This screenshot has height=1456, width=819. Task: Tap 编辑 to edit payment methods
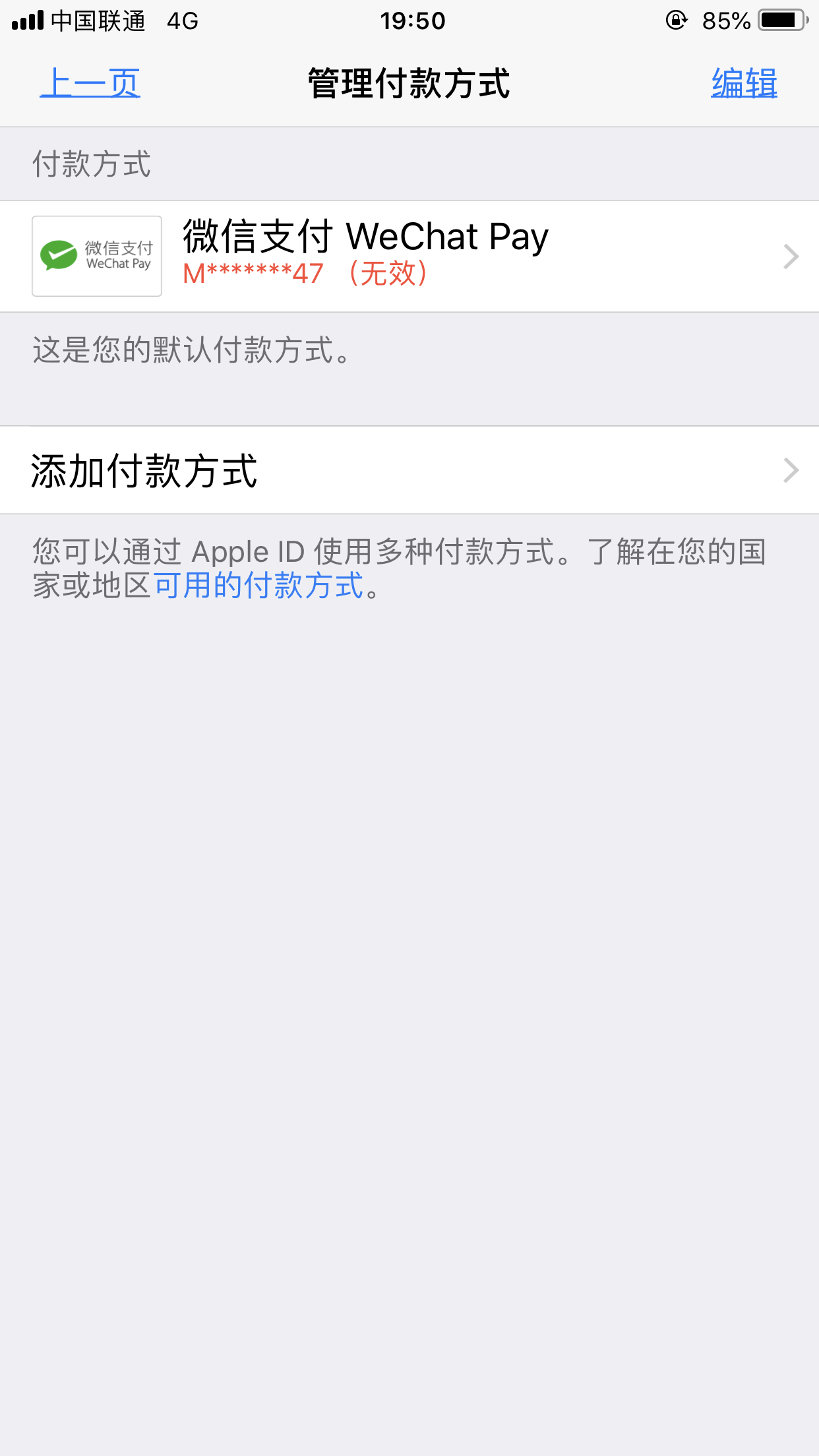point(744,84)
